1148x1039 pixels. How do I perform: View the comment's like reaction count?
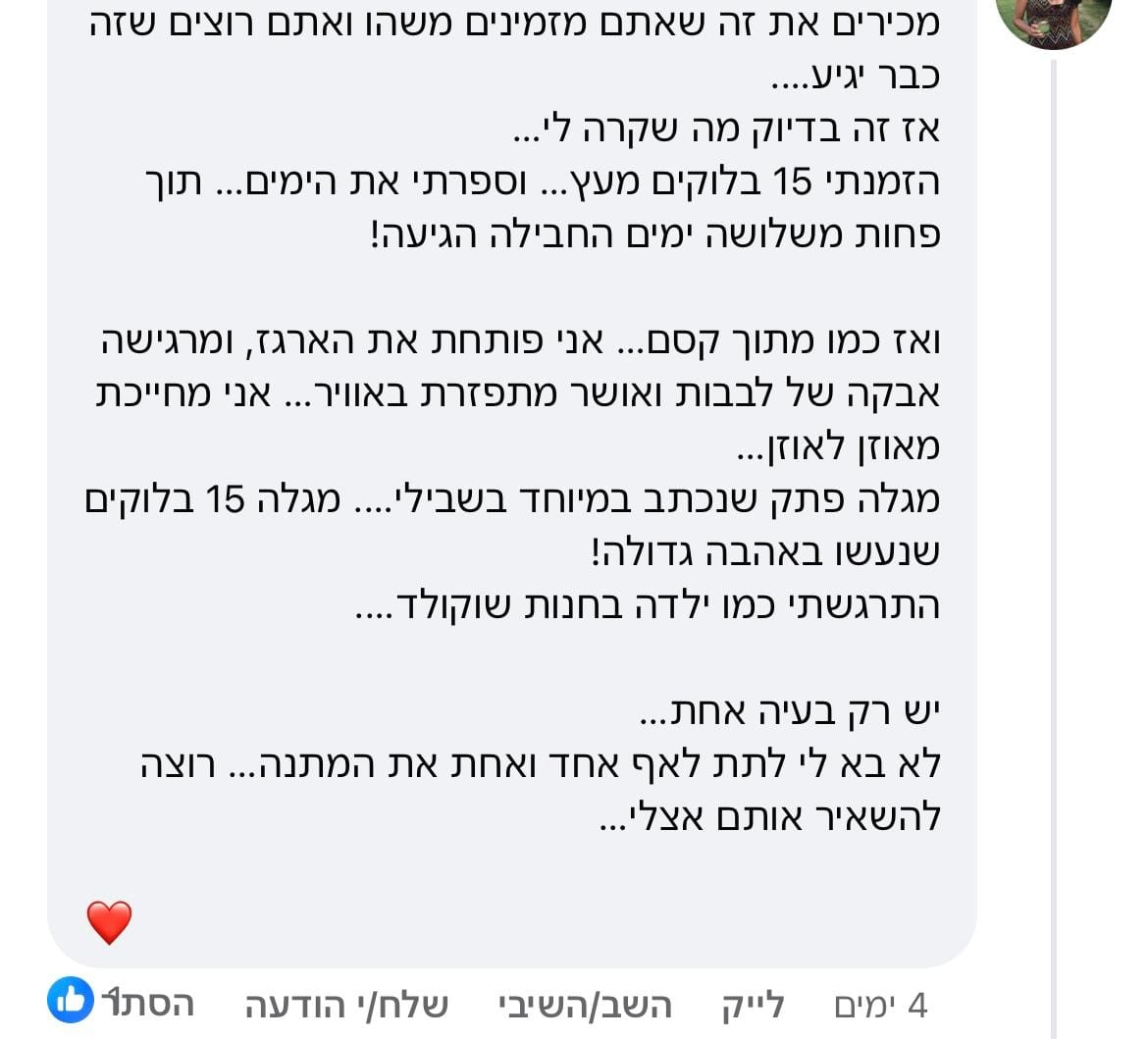[x=75, y=999]
